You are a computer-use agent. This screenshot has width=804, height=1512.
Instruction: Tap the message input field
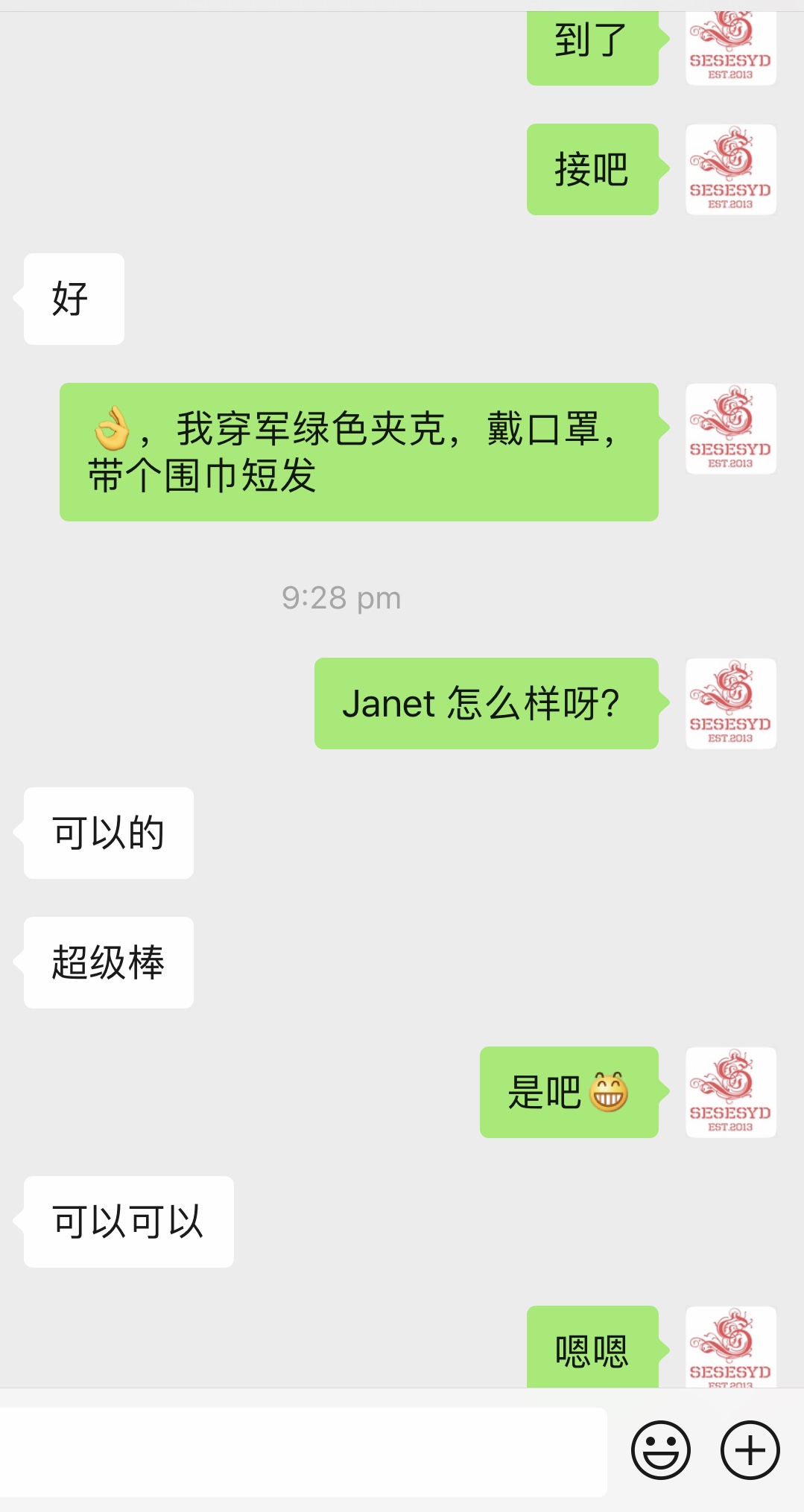[x=302, y=1451]
